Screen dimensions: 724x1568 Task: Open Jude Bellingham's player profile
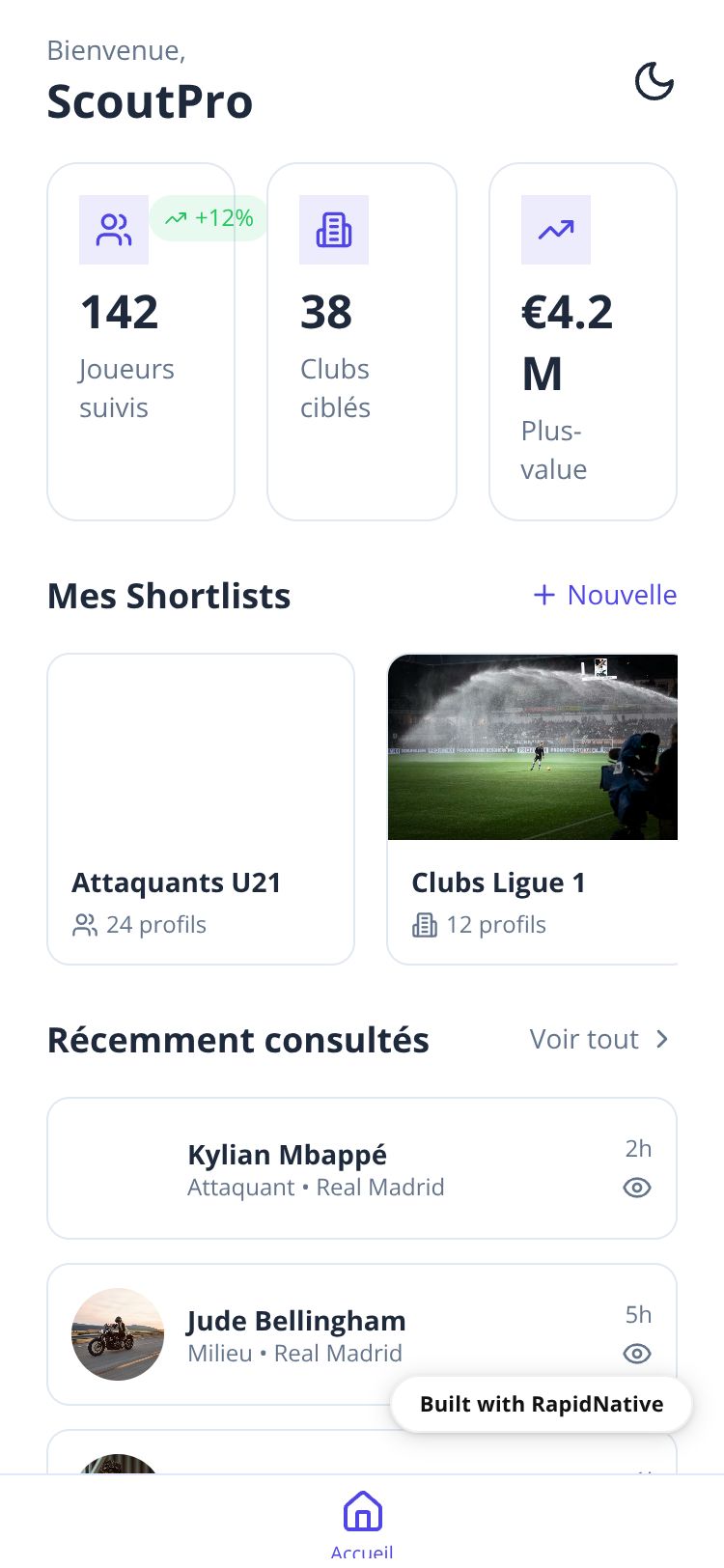pyautogui.click(x=290, y=1334)
